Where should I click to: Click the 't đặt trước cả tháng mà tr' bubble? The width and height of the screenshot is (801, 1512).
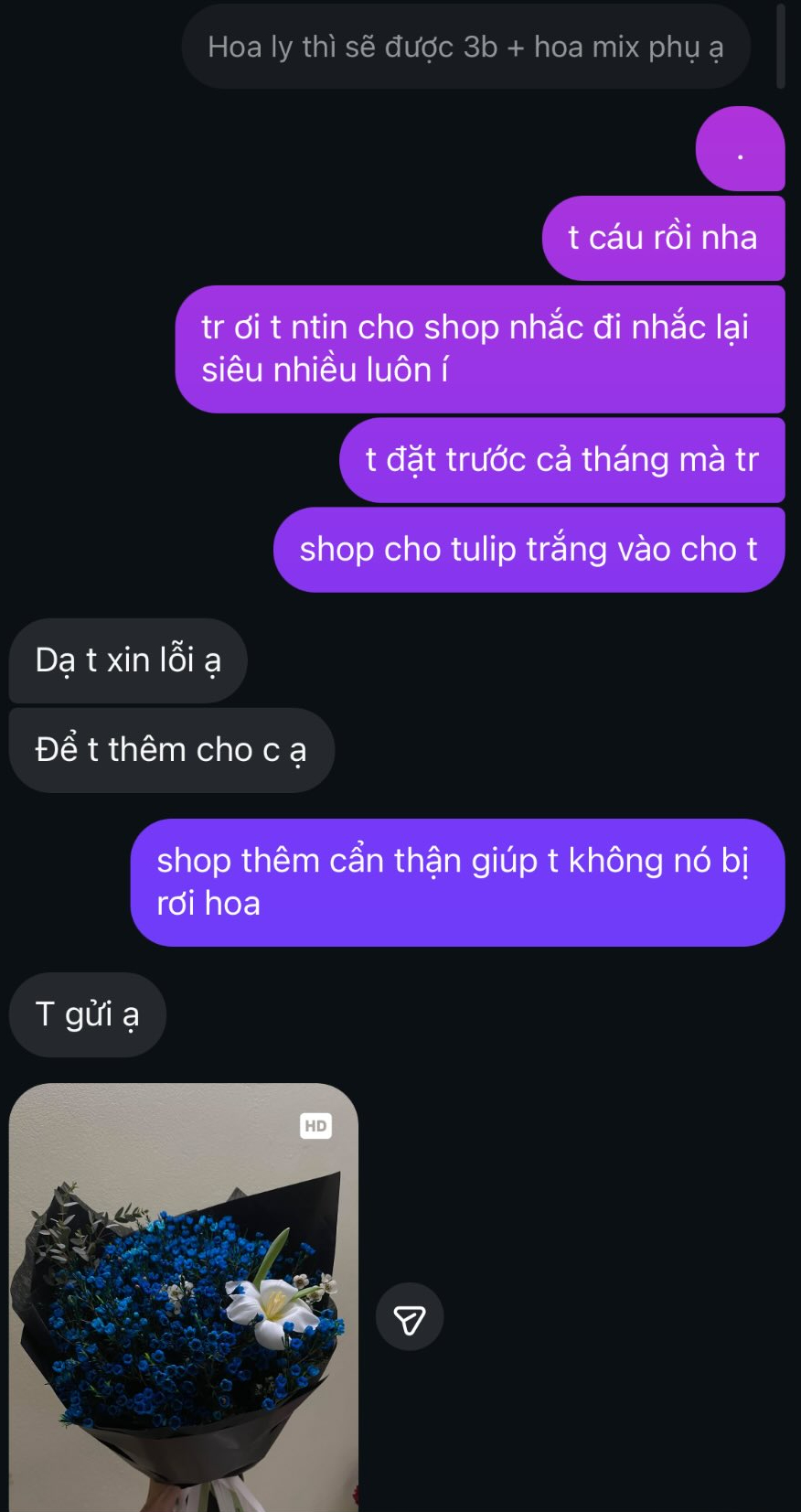pyautogui.click(x=563, y=460)
